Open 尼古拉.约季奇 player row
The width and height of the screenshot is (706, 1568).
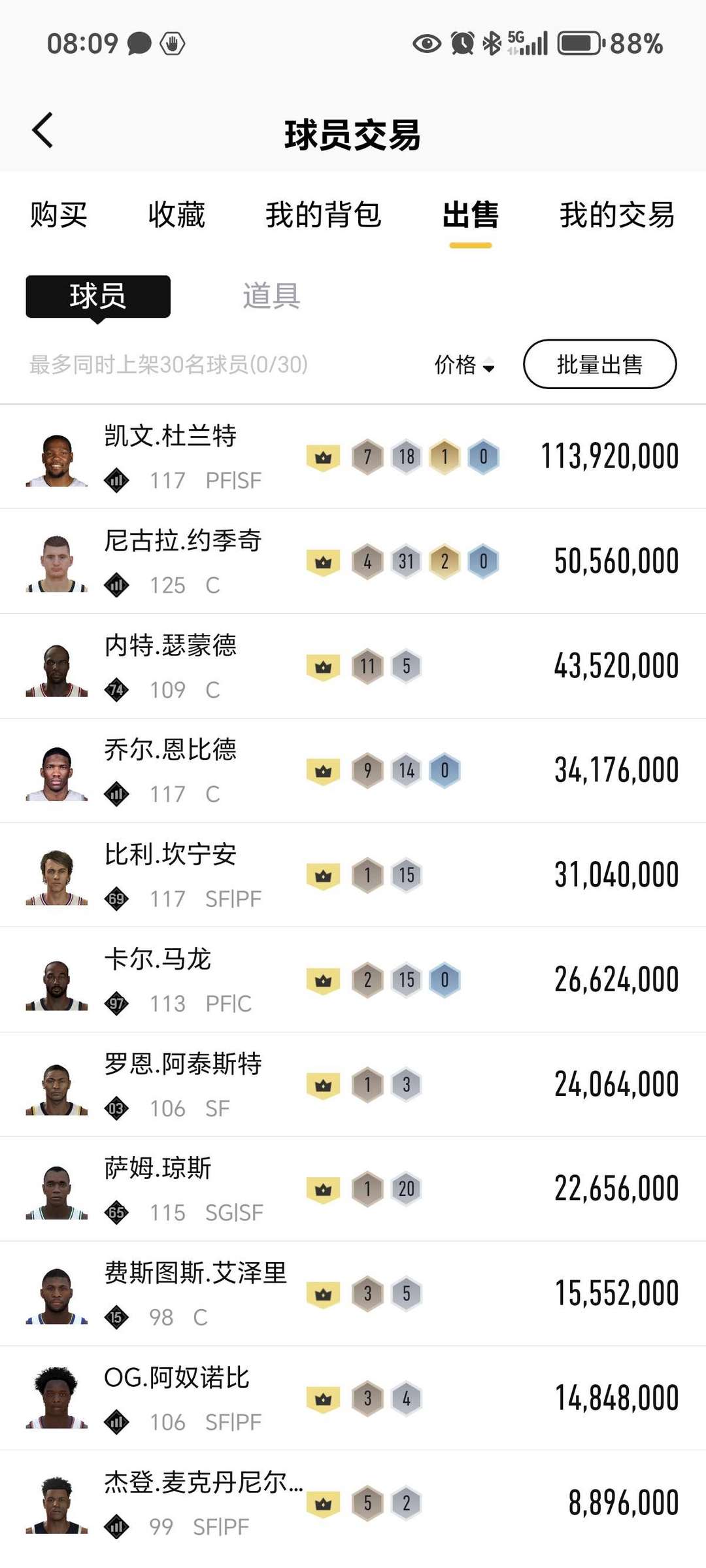353,561
